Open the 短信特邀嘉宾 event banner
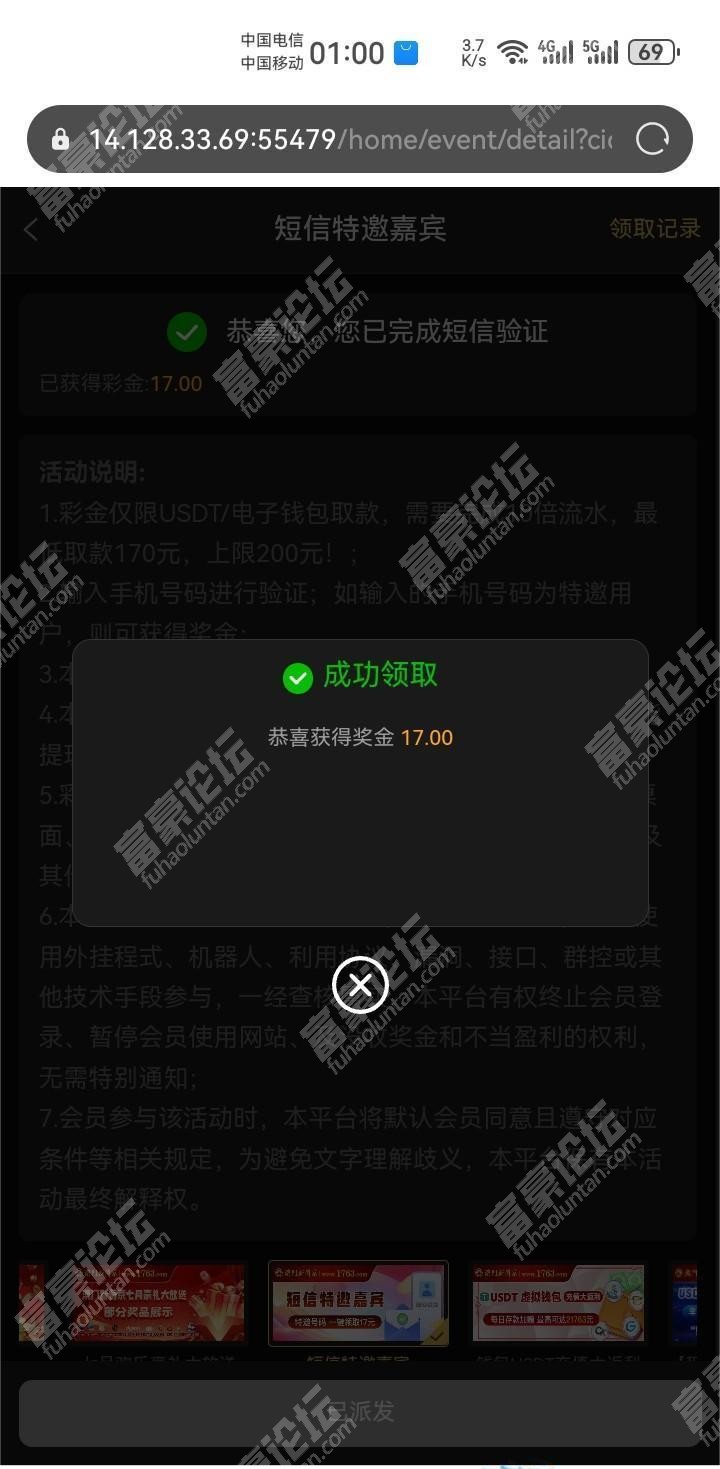The width and height of the screenshot is (720, 1469). pos(358,1303)
